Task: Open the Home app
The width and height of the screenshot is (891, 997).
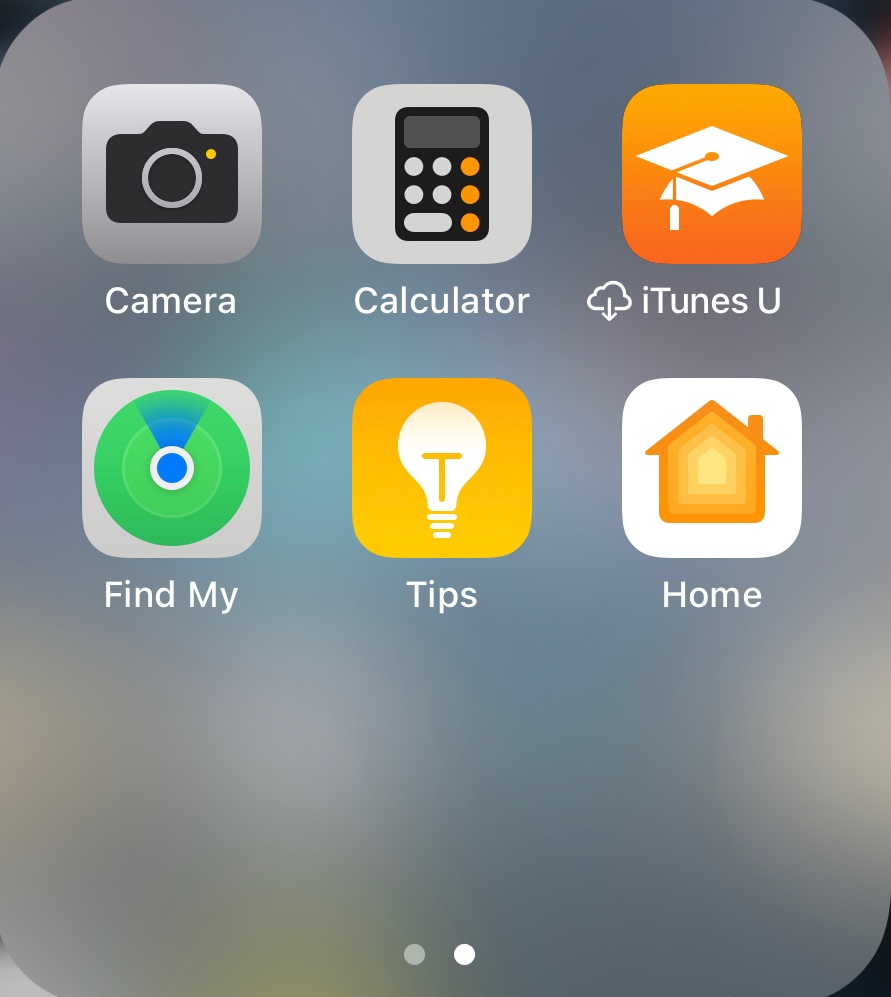Action: pyautogui.click(x=711, y=468)
